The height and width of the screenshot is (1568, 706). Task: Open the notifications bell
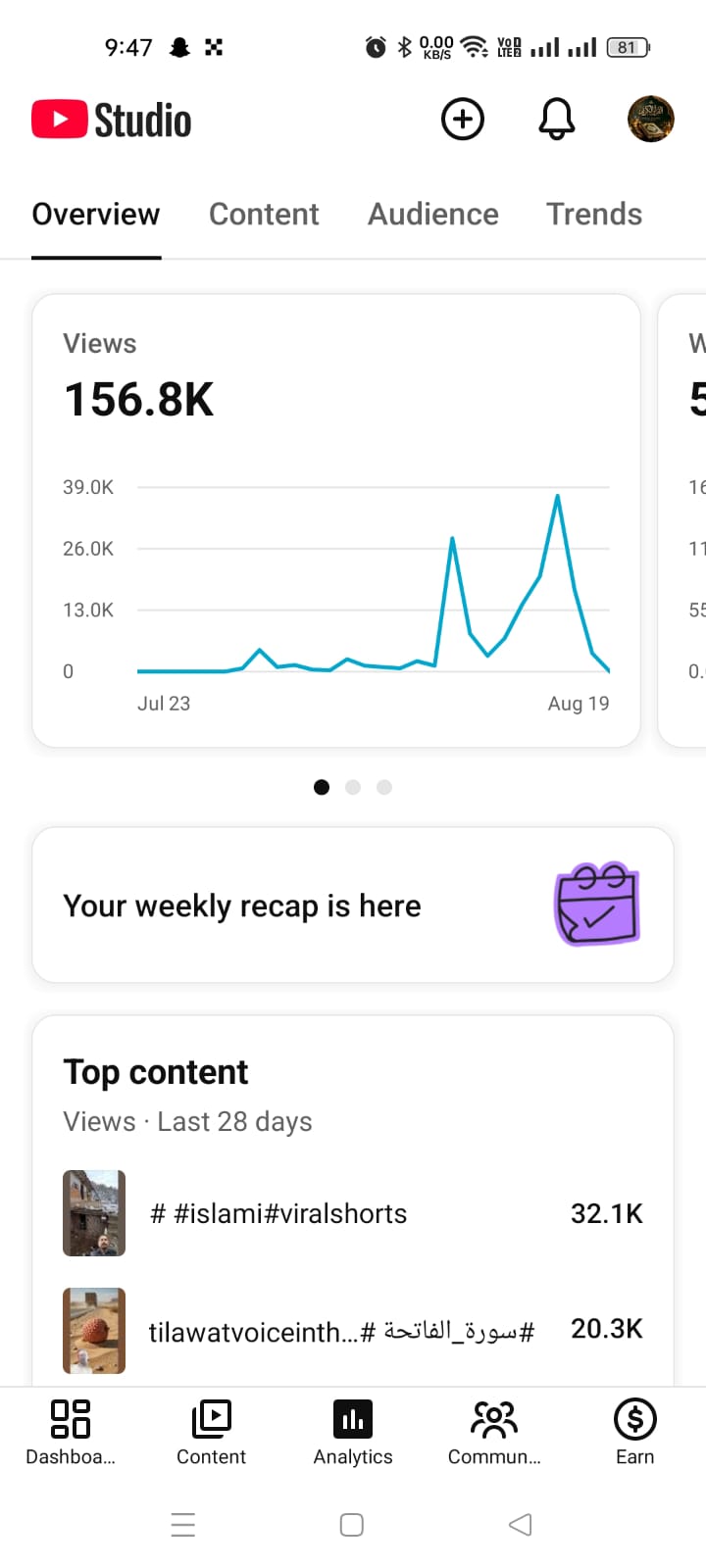[557, 120]
